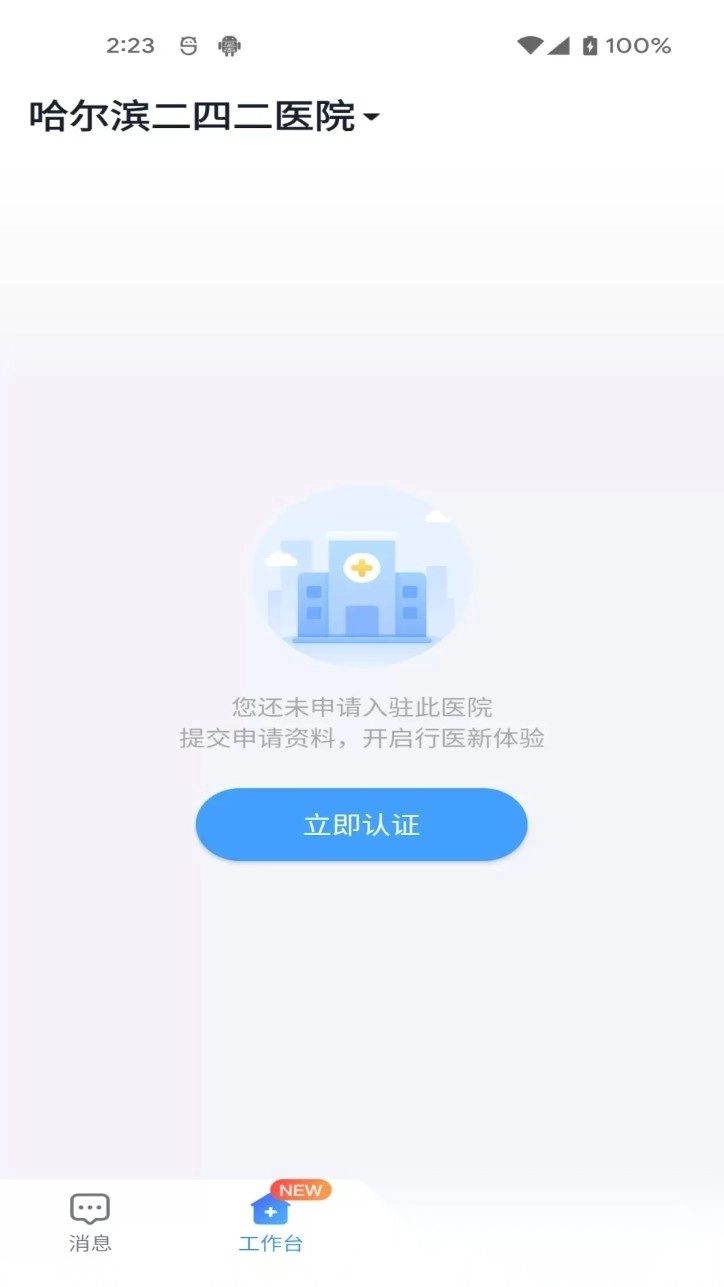Viewport: 724px width, 1287px height.
Task: Tap the blue certification button
Action: coord(361,824)
